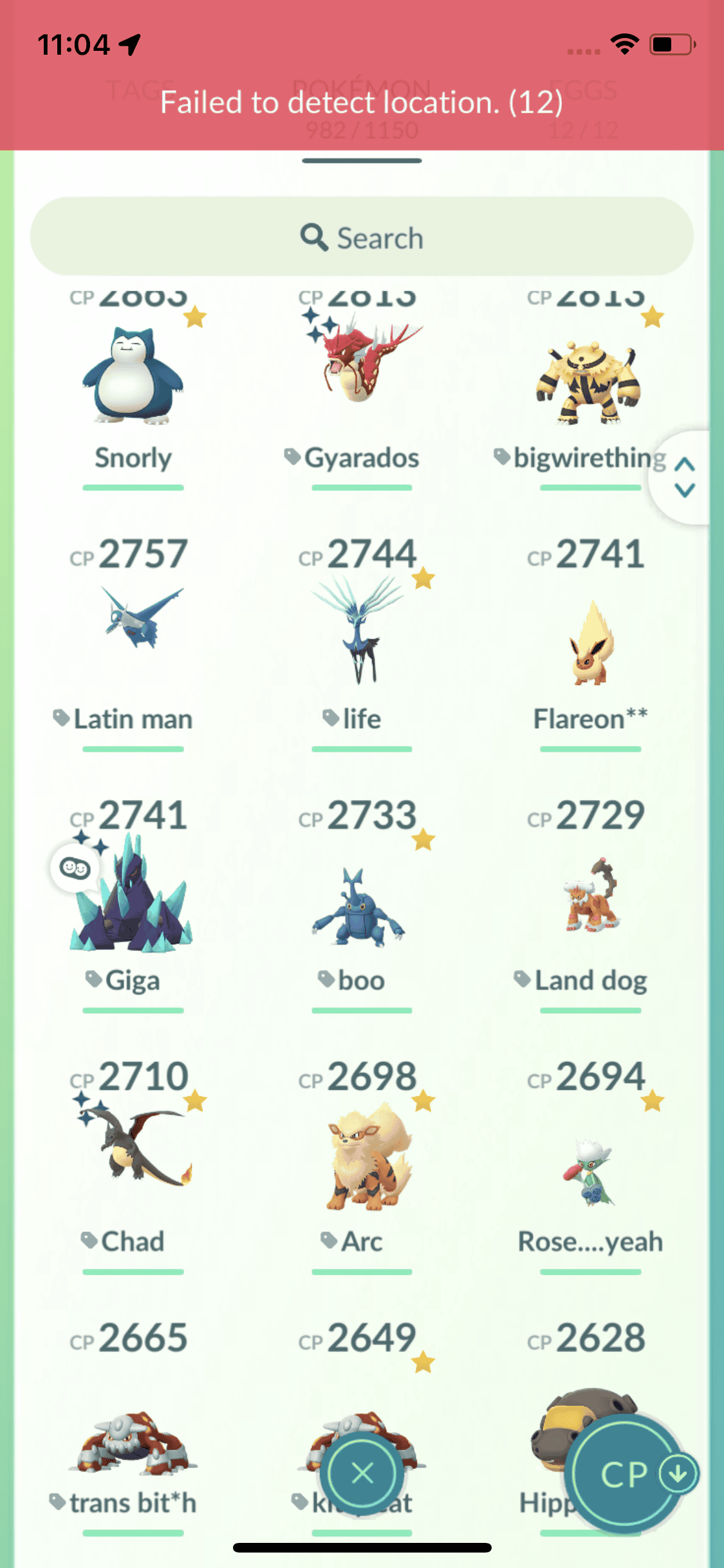The height and width of the screenshot is (1568, 724).
Task: Close the Pokémon storage with the X button
Action: tap(362, 1473)
